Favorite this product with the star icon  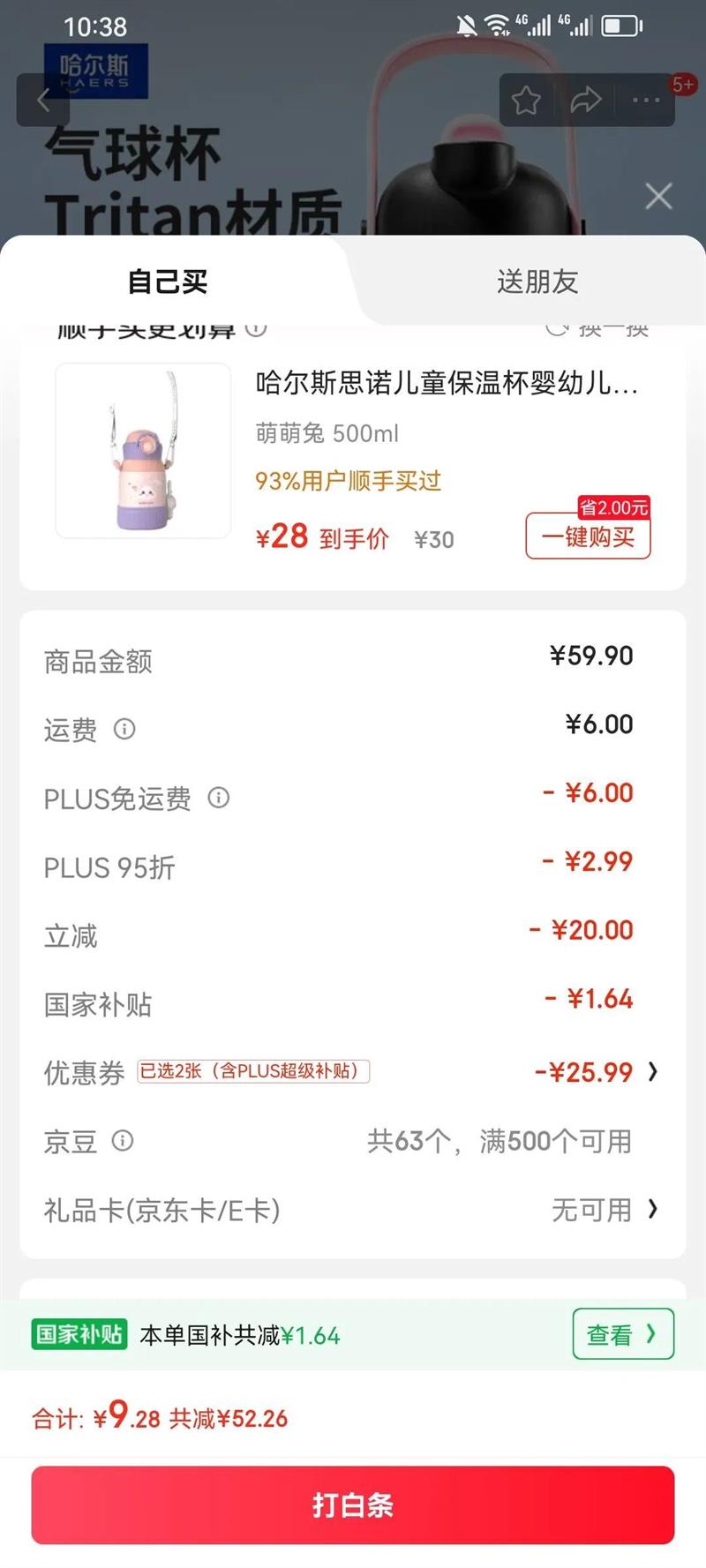(x=526, y=101)
